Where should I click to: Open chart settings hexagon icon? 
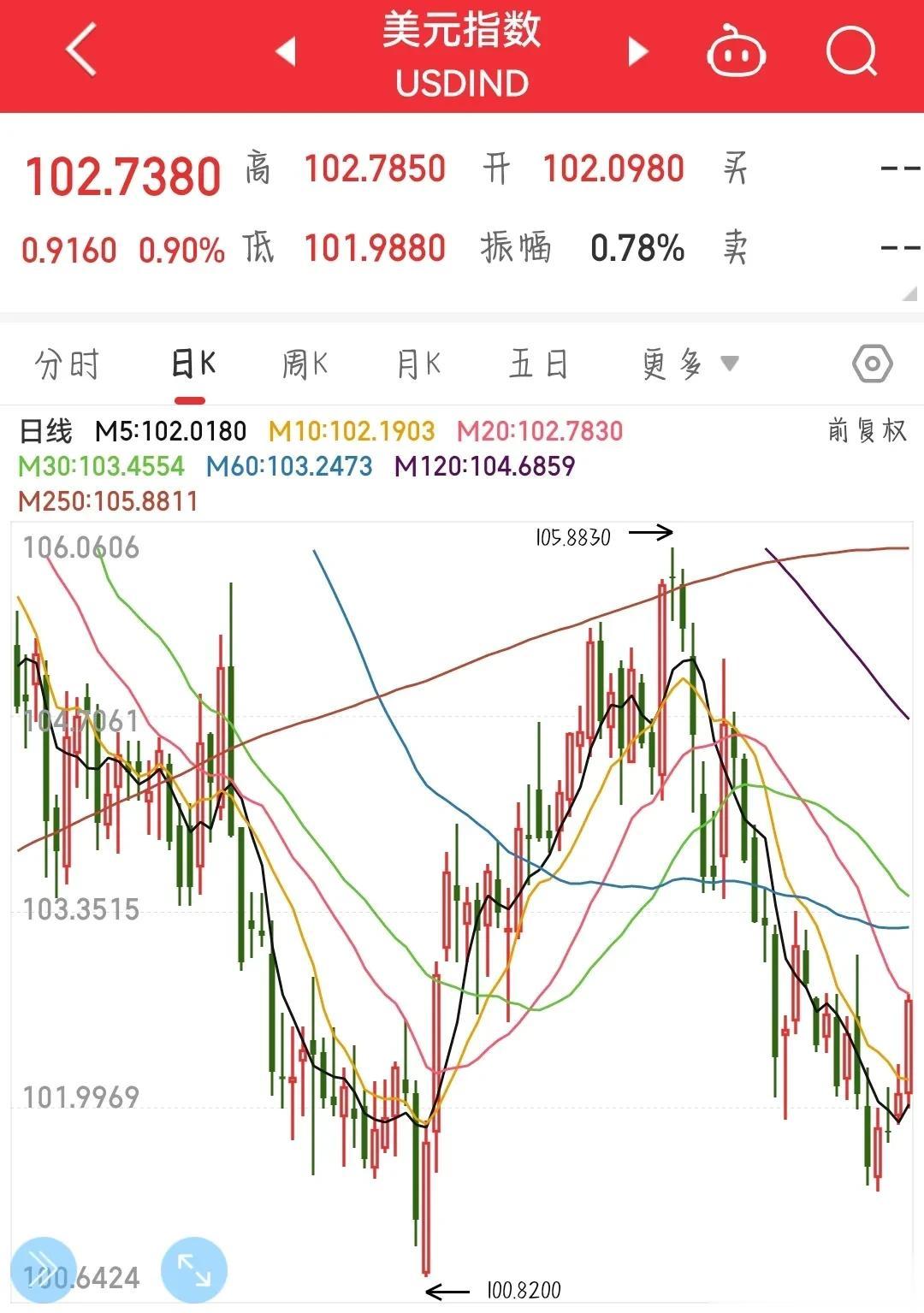[x=872, y=364]
